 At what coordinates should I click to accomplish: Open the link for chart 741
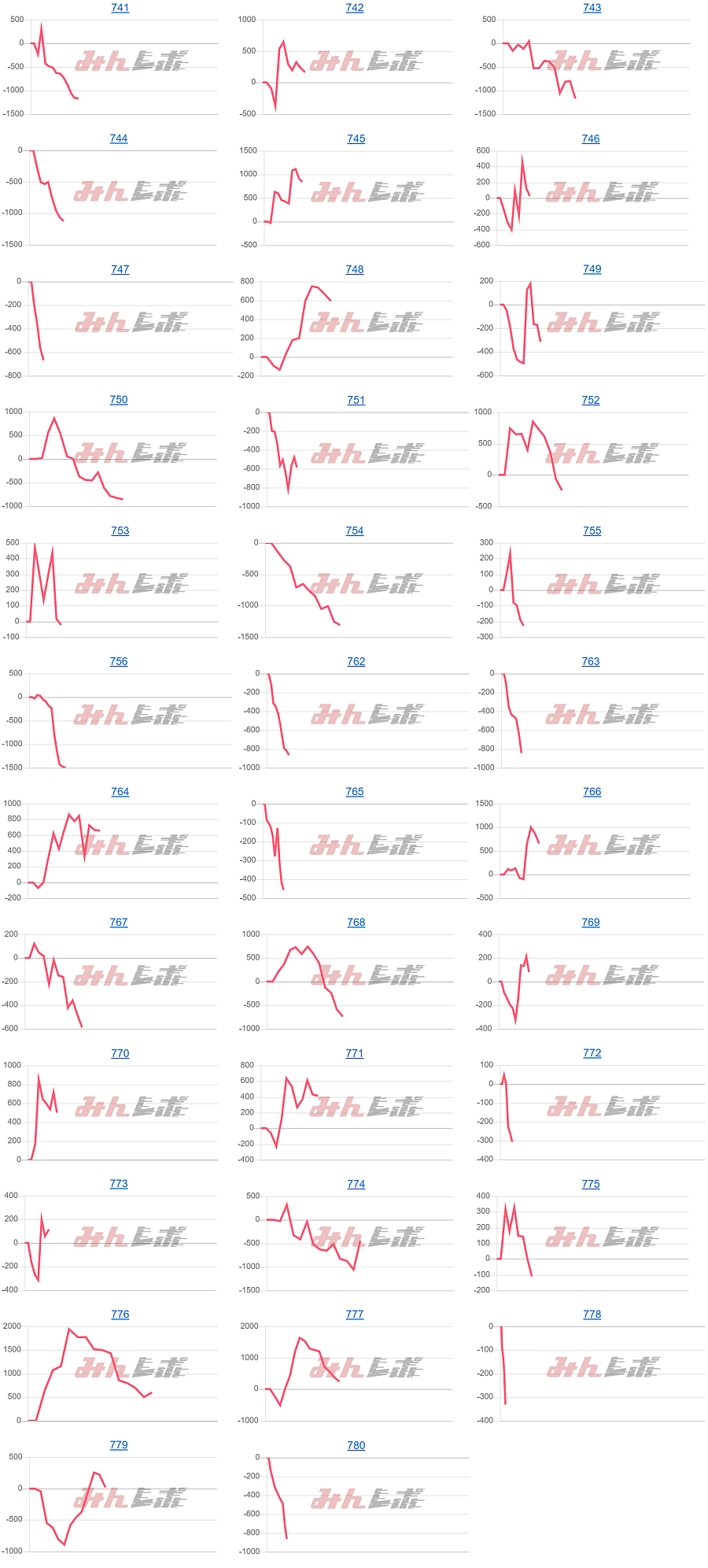tap(120, 8)
